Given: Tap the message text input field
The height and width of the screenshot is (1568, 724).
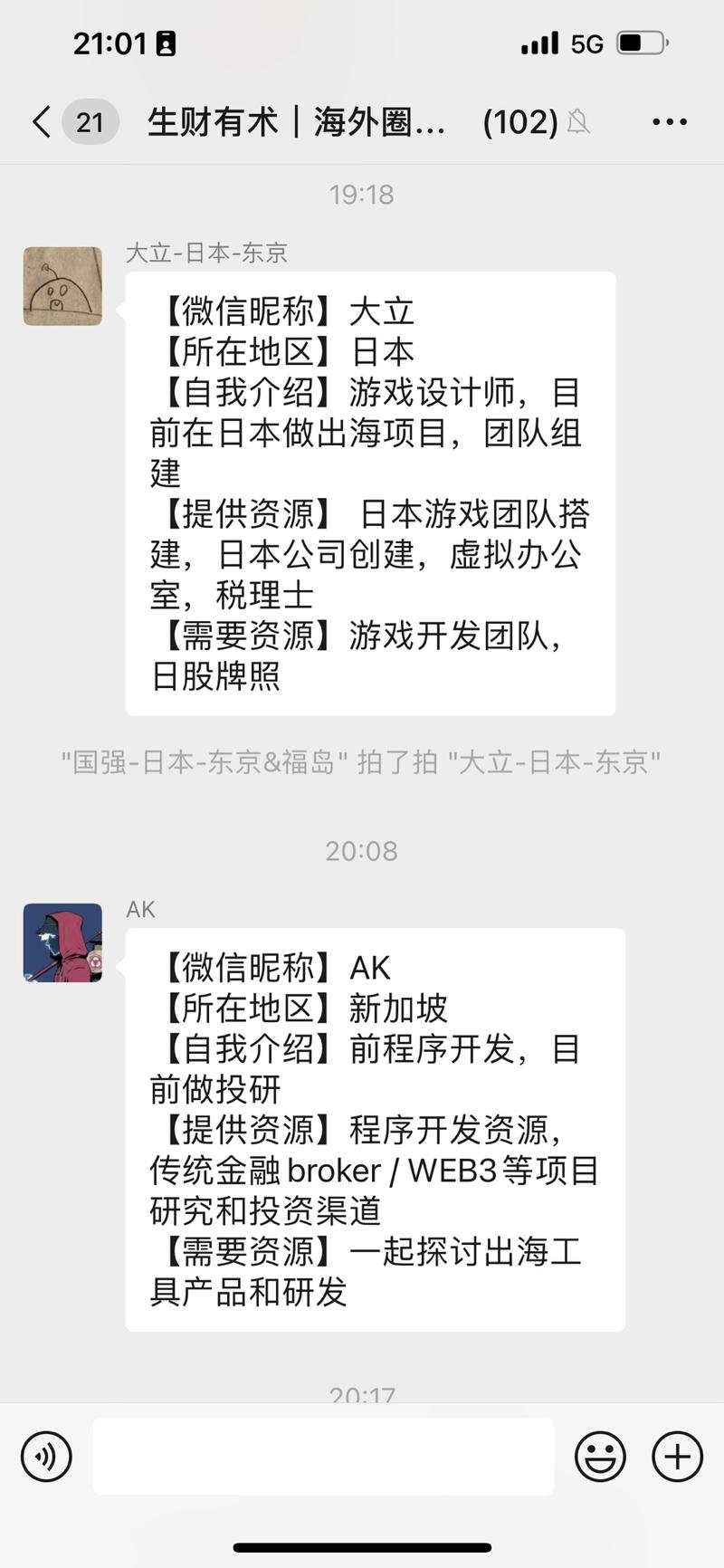Looking at the screenshot, I should point(323,1456).
